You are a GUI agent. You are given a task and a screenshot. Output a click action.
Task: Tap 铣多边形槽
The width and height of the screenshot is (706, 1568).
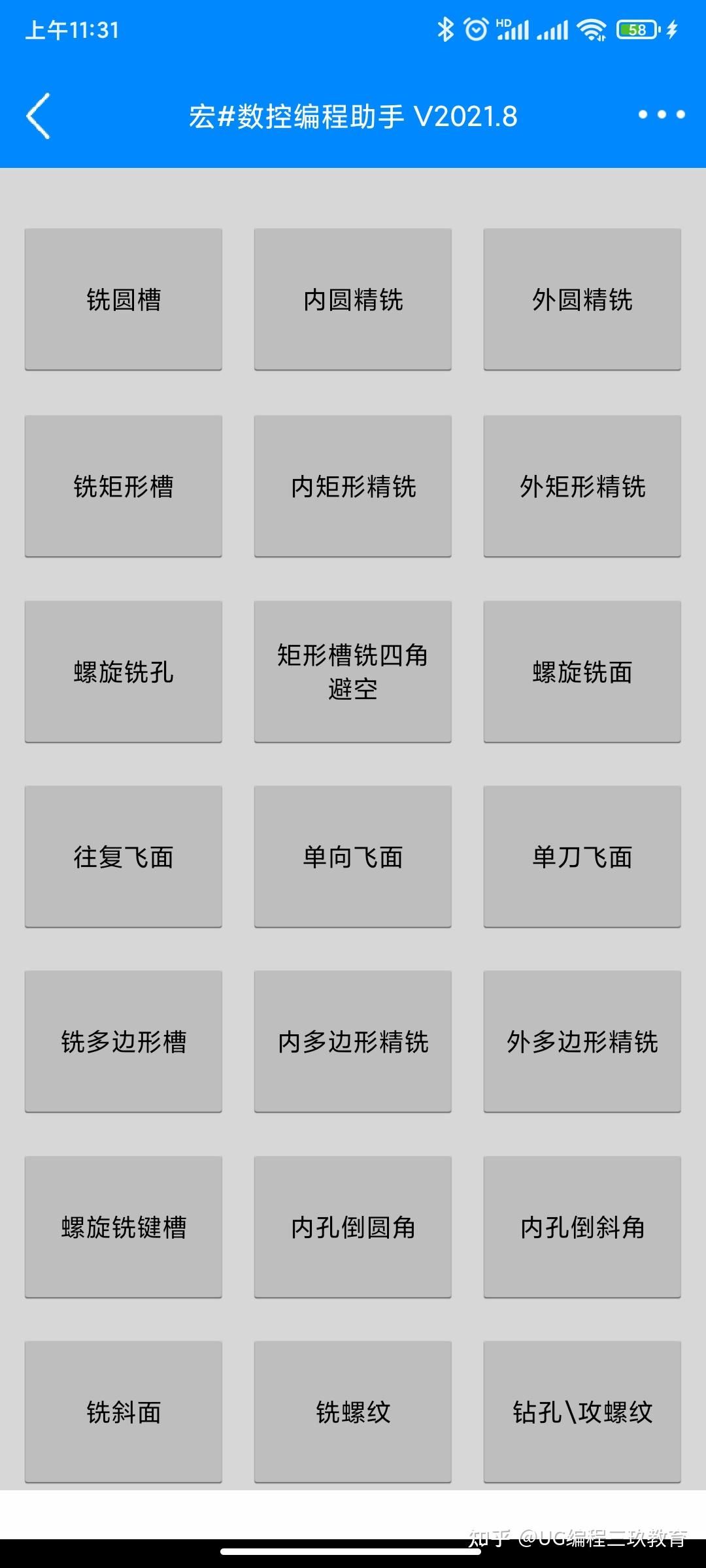pos(124,1041)
